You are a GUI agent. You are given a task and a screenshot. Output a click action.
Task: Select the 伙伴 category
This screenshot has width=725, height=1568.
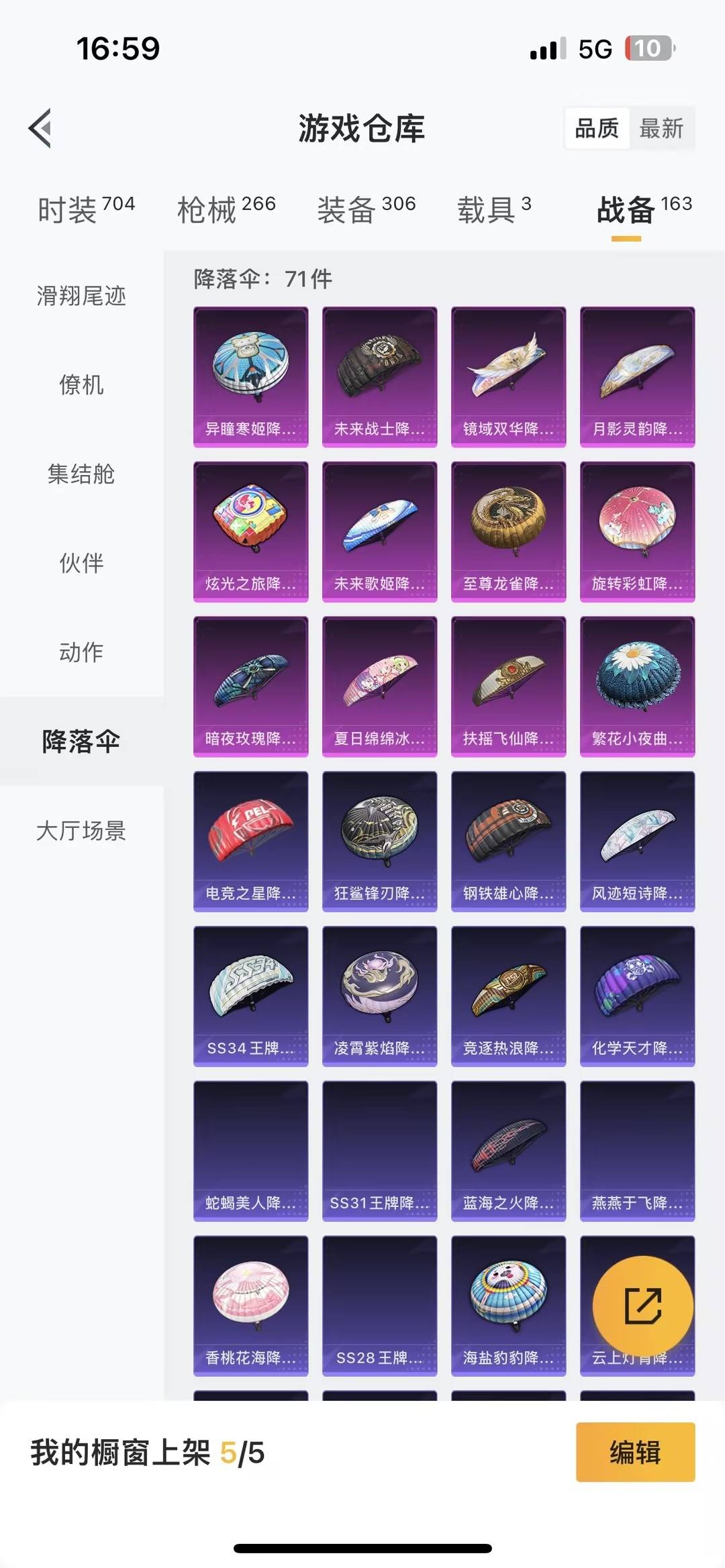81,563
